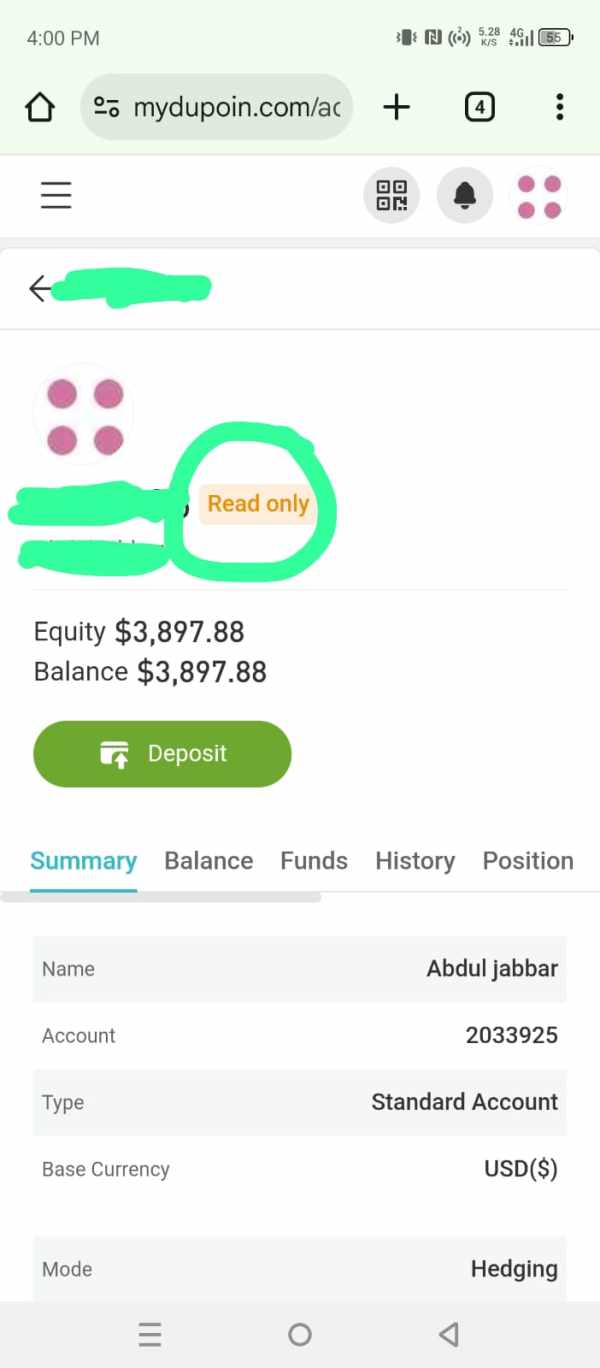This screenshot has height=1368, width=600.
Task: Open the QR code scanner icon
Action: tap(391, 196)
